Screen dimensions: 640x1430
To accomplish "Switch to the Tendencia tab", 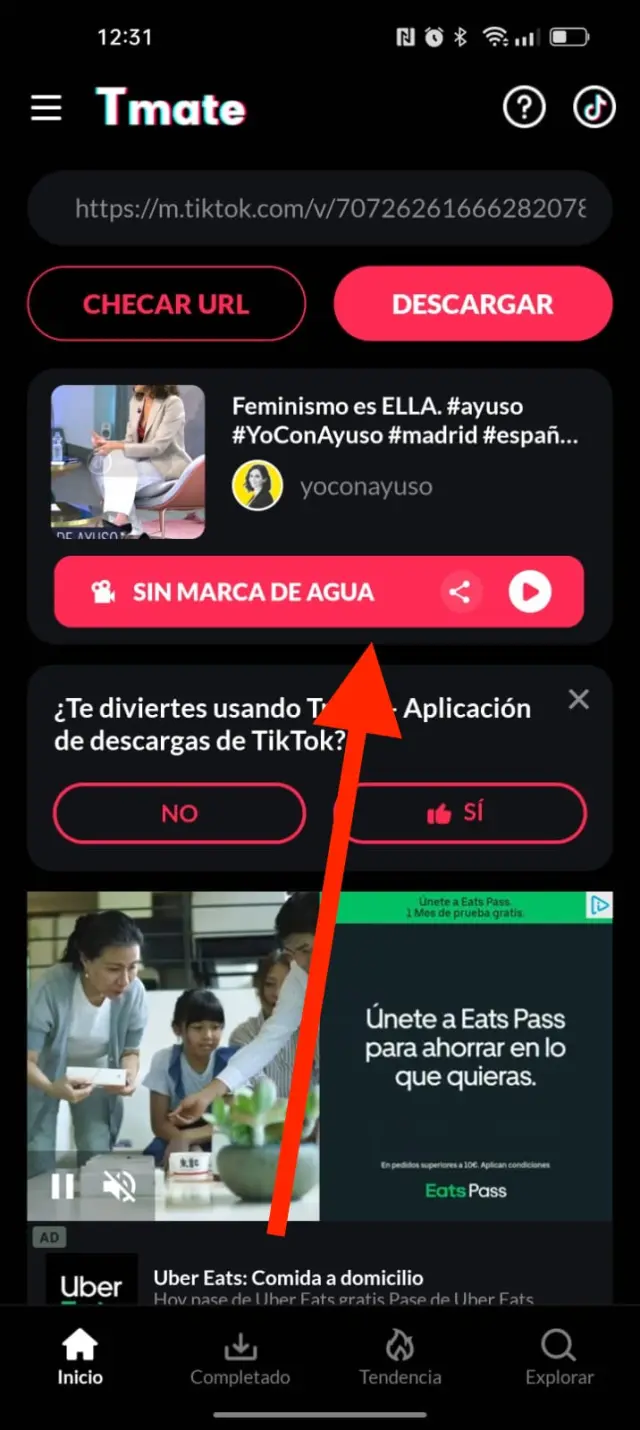I will (x=400, y=1358).
